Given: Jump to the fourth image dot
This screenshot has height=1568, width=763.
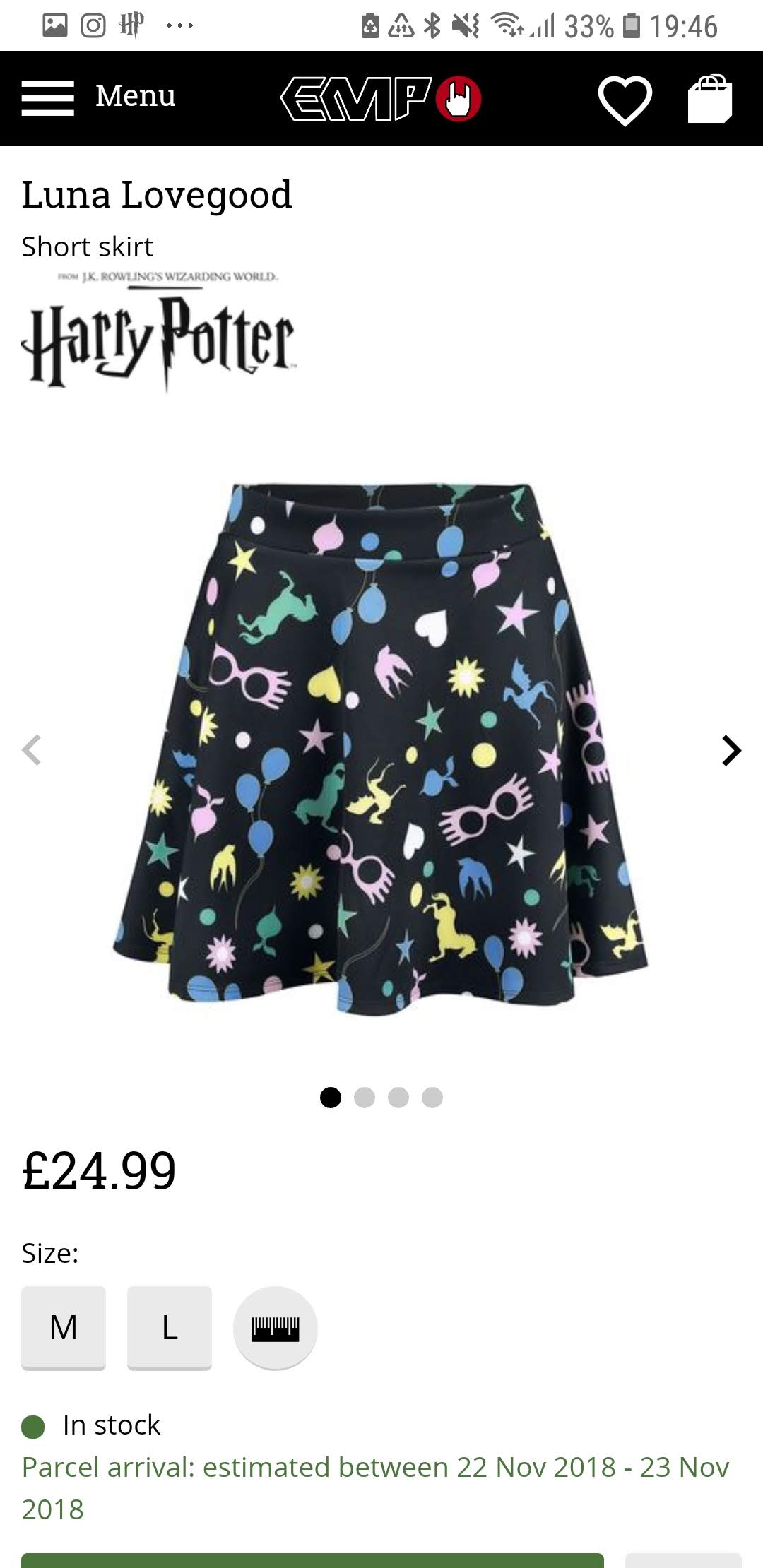Looking at the screenshot, I should tap(432, 1098).
